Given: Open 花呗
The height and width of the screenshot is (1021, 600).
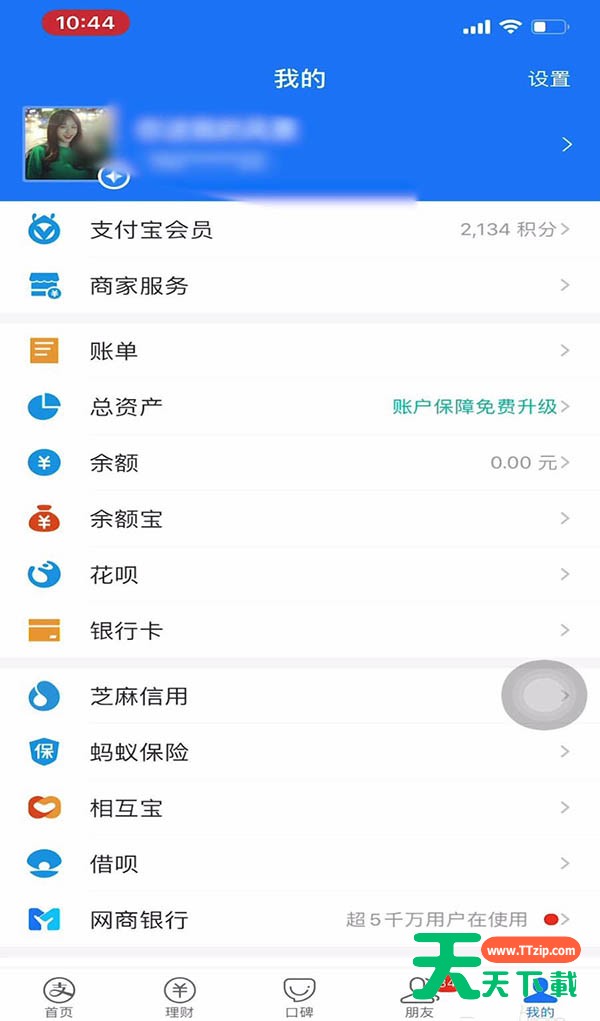Looking at the screenshot, I should (300, 575).
